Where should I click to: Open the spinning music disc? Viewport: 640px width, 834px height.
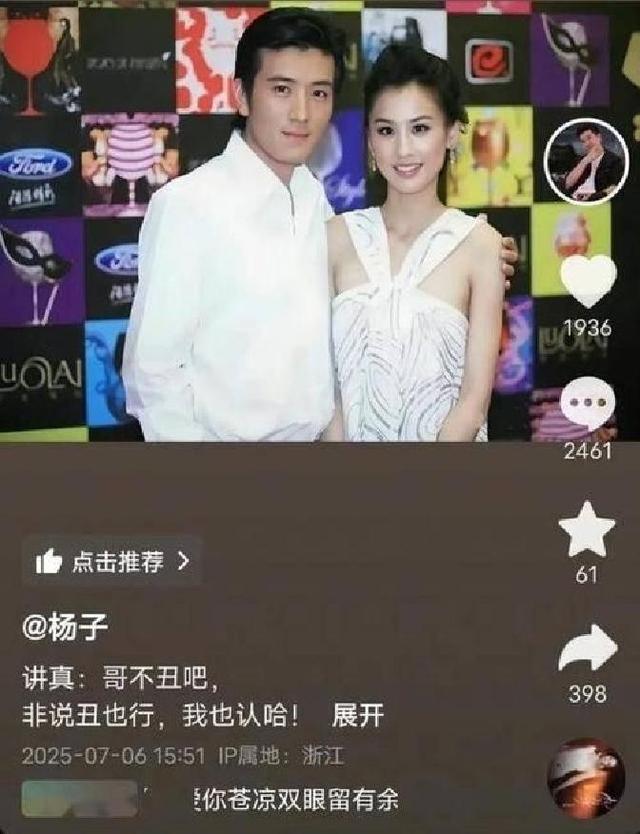(586, 778)
